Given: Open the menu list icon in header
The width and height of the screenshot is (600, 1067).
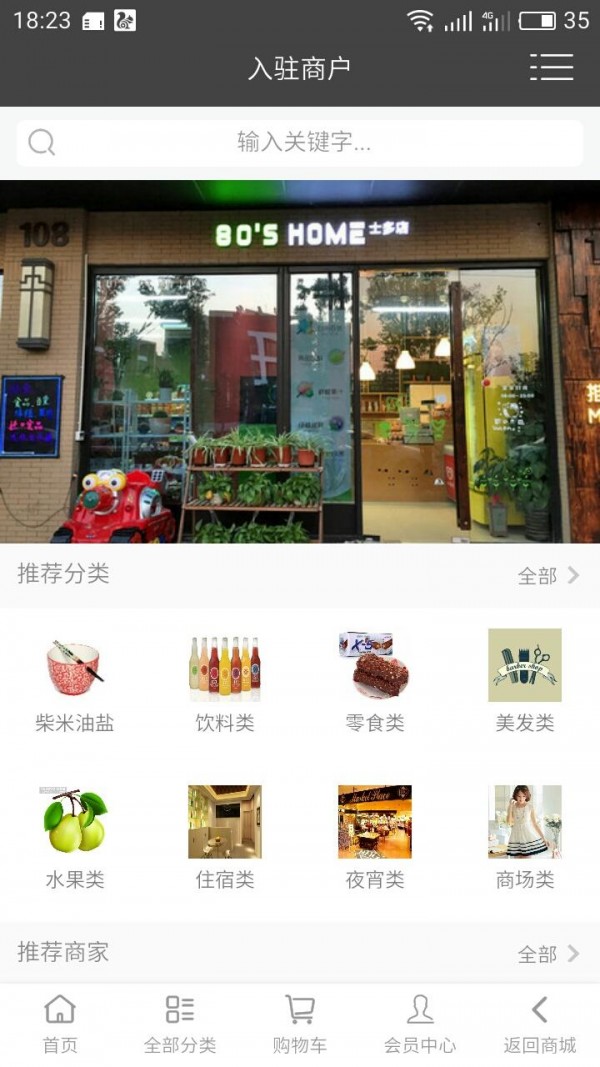Looking at the screenshot, I should 551,67.
